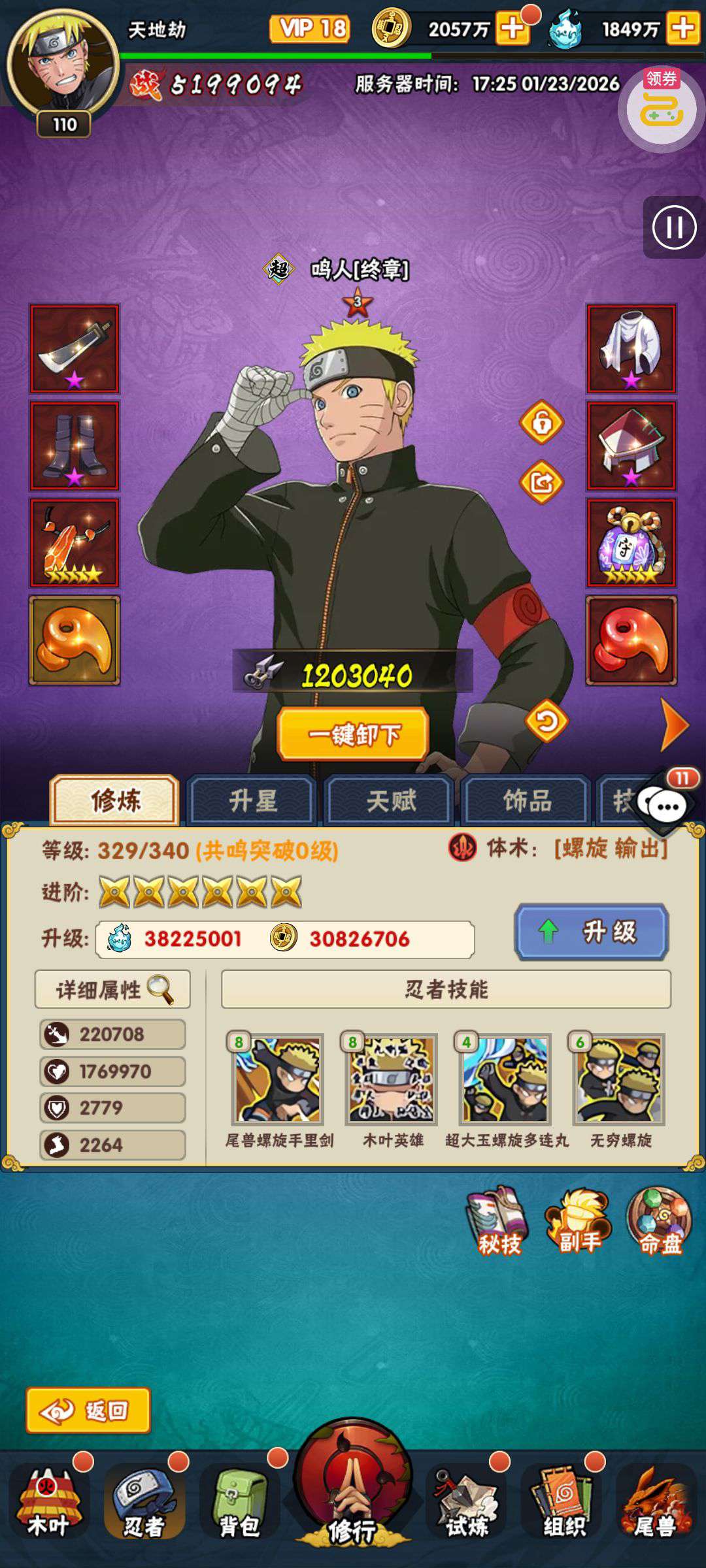Open the 无穷螺旋 skill icon
The image size is (706, 1568).
click(619, 1079)
